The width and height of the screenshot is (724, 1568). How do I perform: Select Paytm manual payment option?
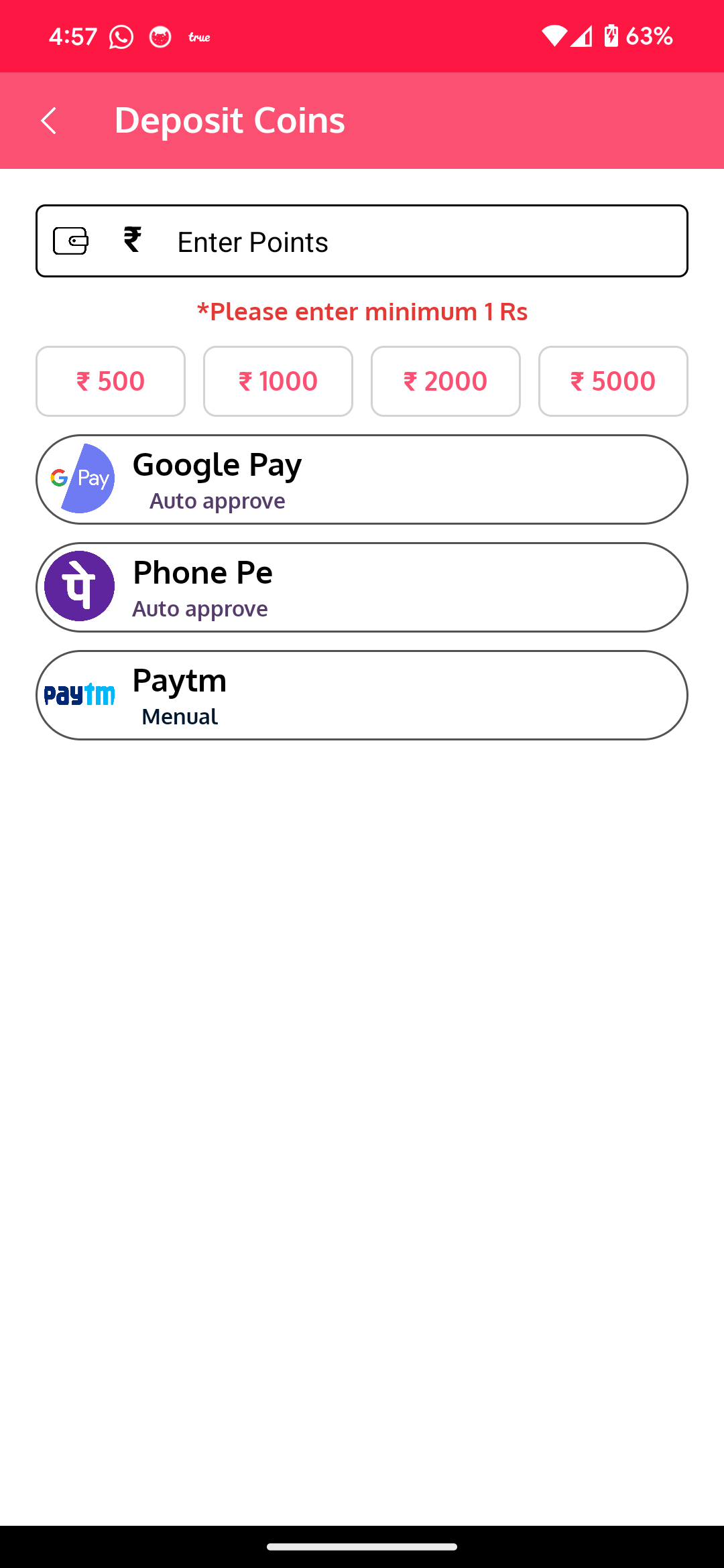pyautogui.click(x=362, y=696)
